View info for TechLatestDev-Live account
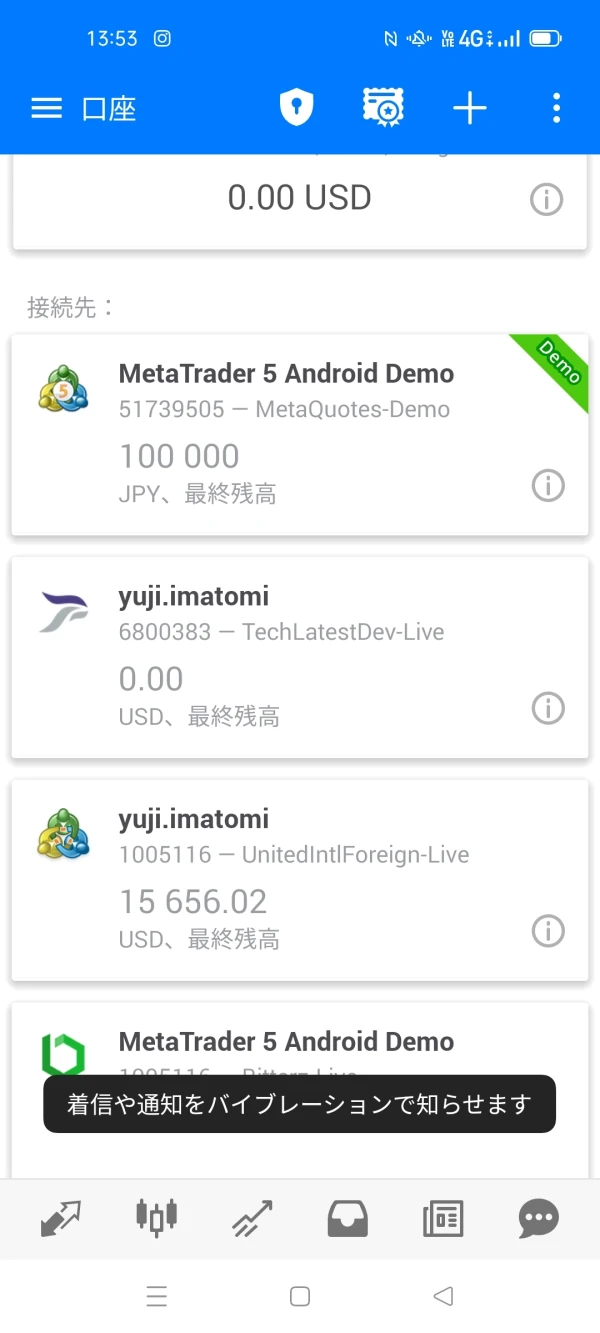The width and height of the screenshot is (600, 1333). tap(547, 709)
